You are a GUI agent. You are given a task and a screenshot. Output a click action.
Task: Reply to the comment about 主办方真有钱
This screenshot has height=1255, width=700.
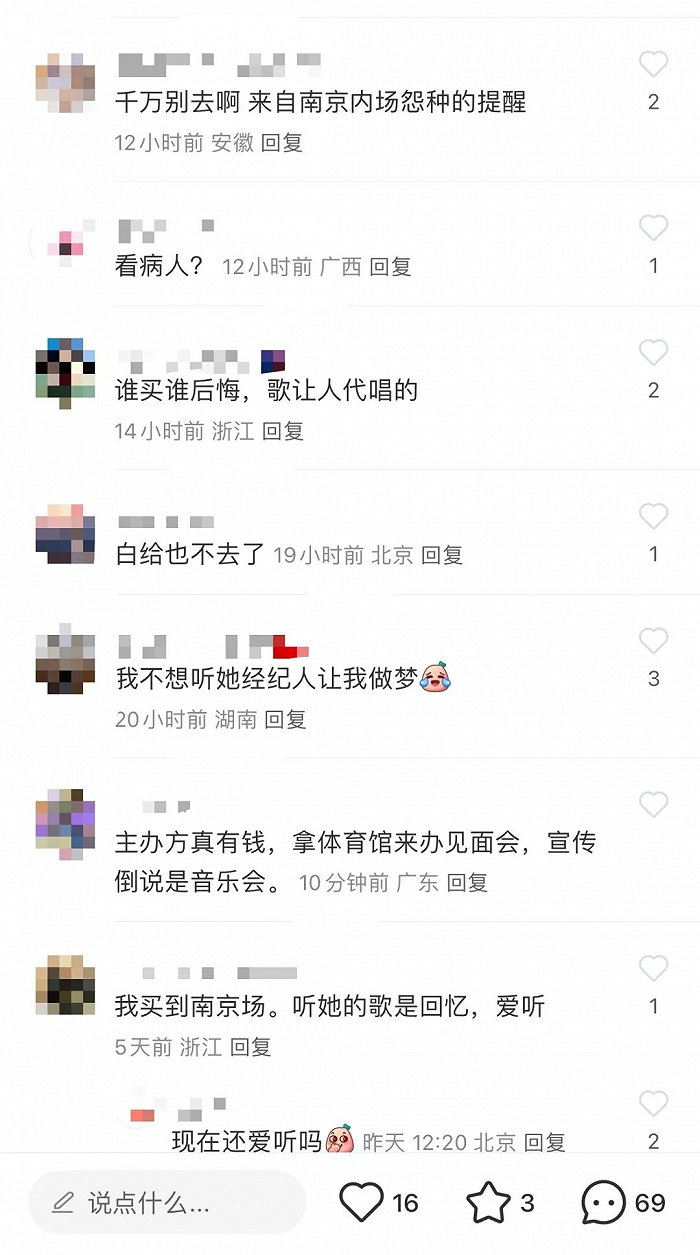point(467,883)
